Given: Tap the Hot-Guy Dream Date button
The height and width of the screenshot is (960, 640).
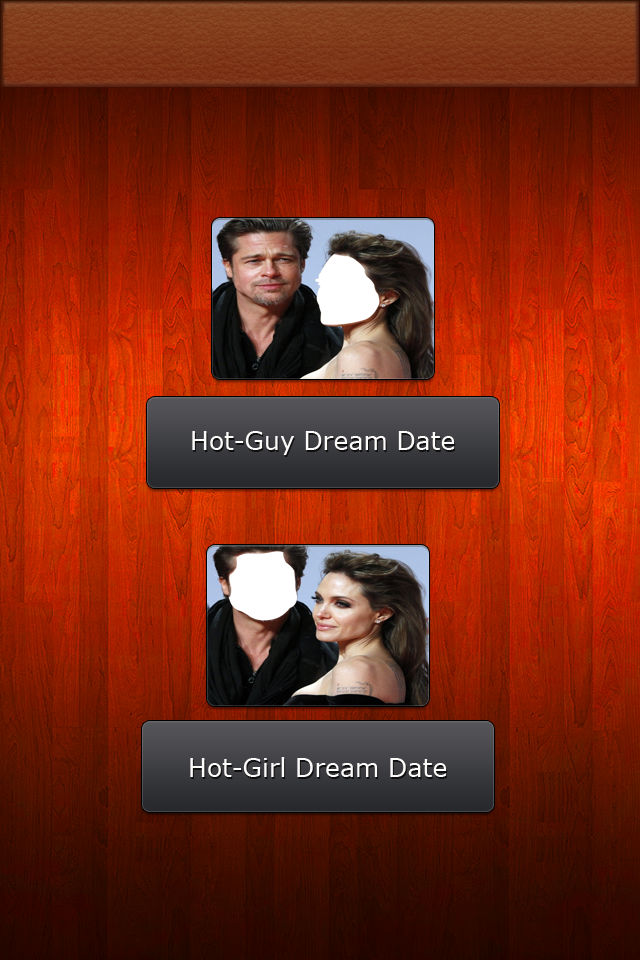Looking at the screenshot, I should click(x=322, y=442).
